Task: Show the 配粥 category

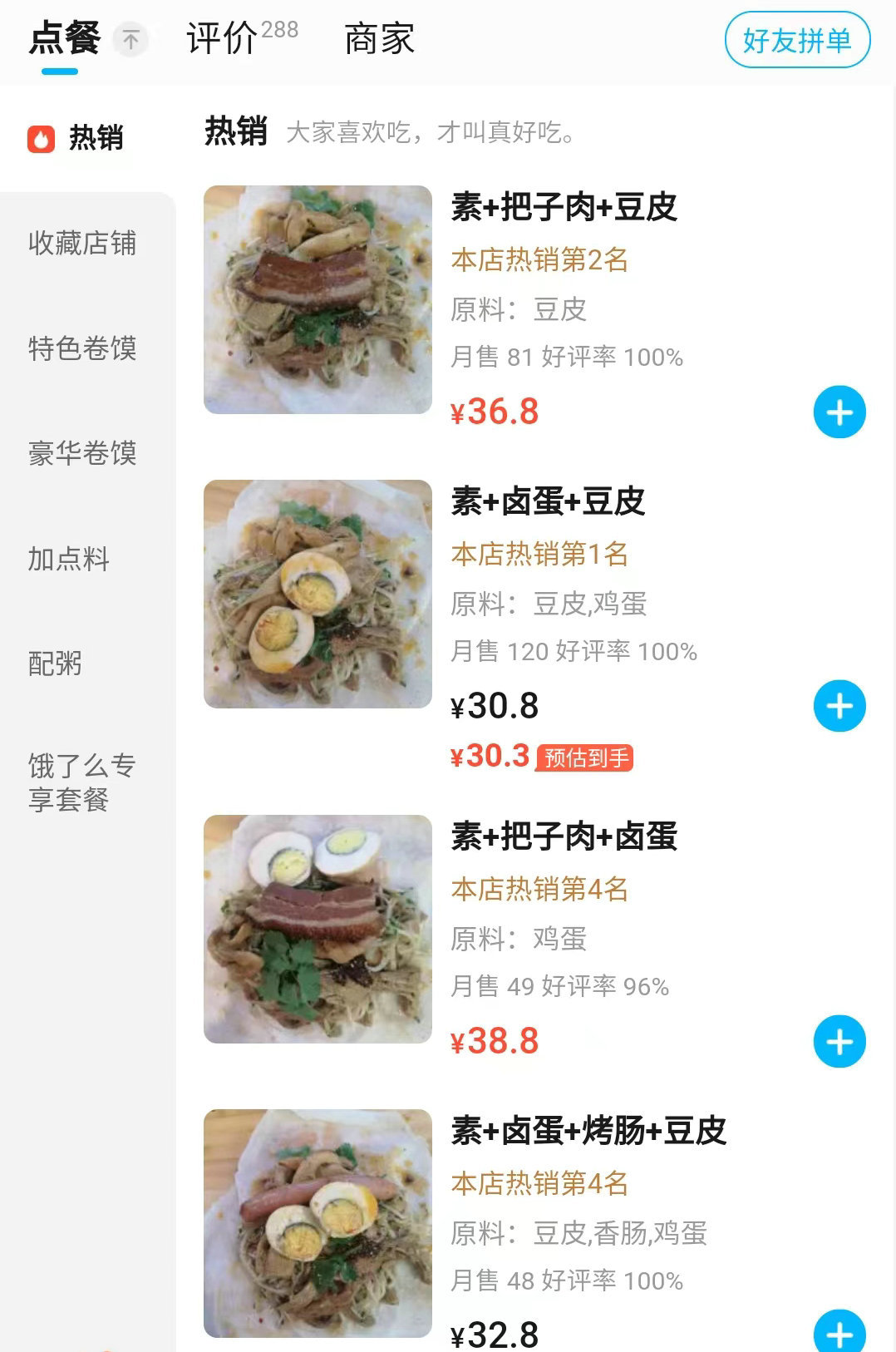Action: tap(55, 664)
